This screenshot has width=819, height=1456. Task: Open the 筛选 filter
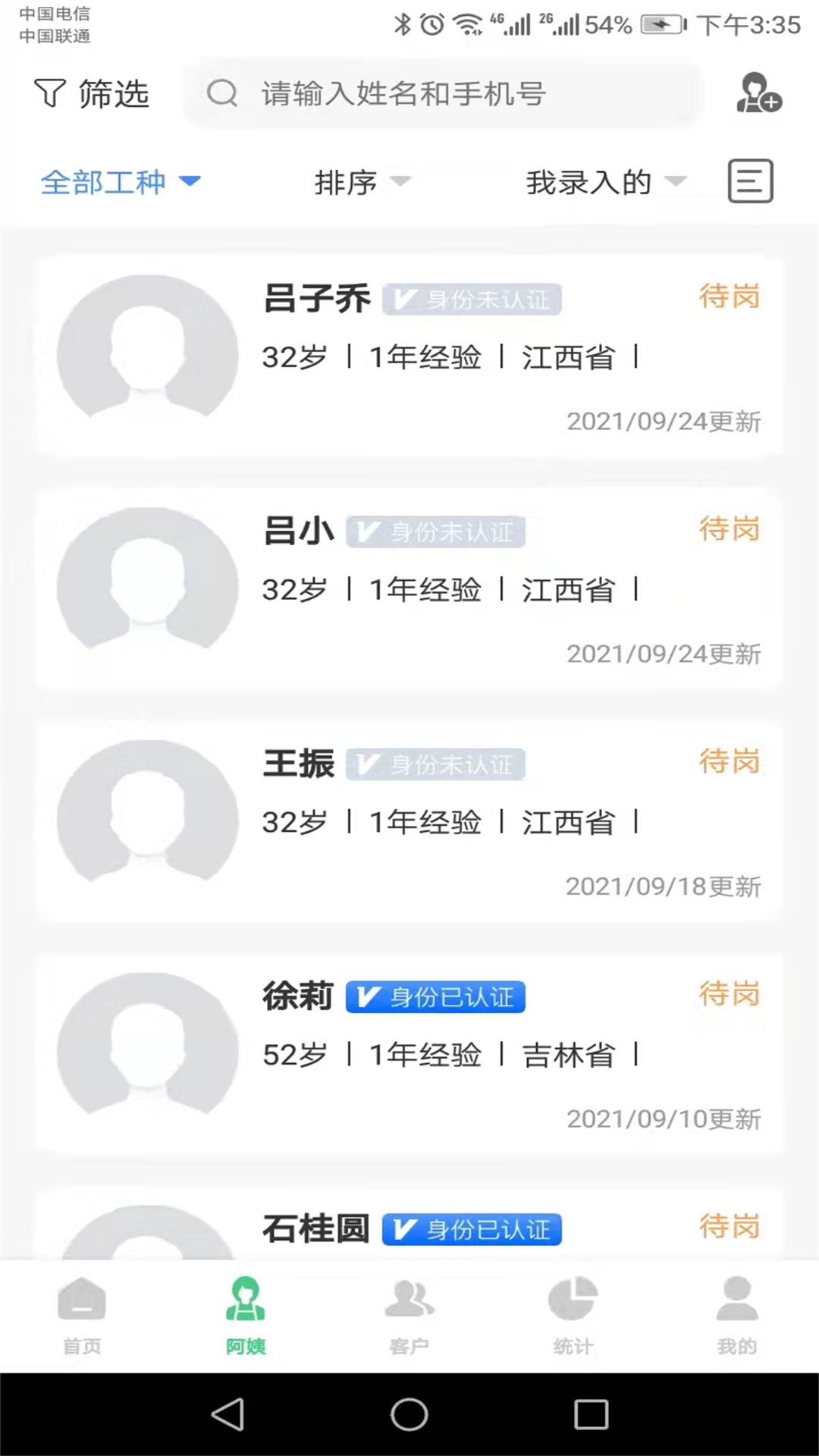(91, 94)
